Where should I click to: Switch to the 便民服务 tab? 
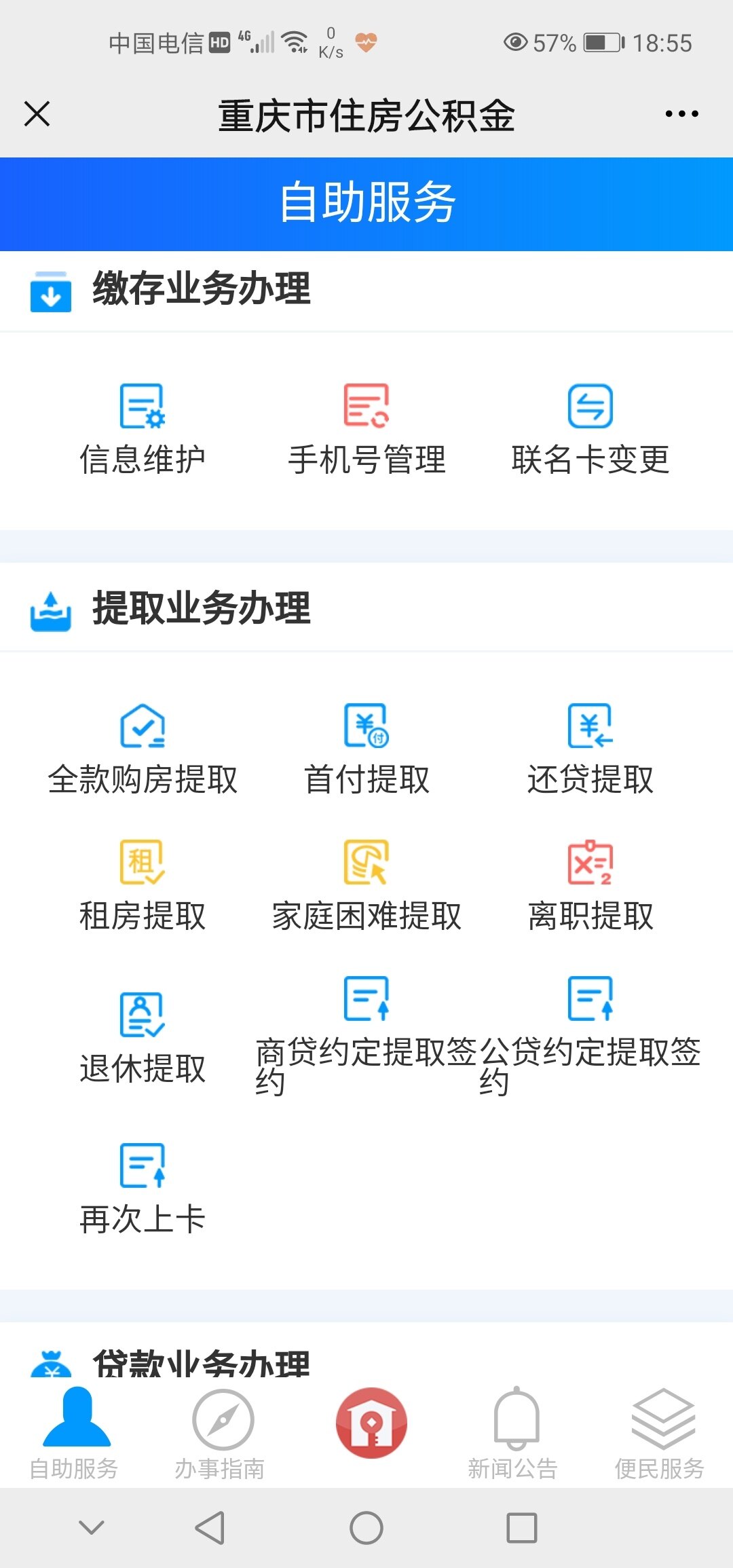660,1434
